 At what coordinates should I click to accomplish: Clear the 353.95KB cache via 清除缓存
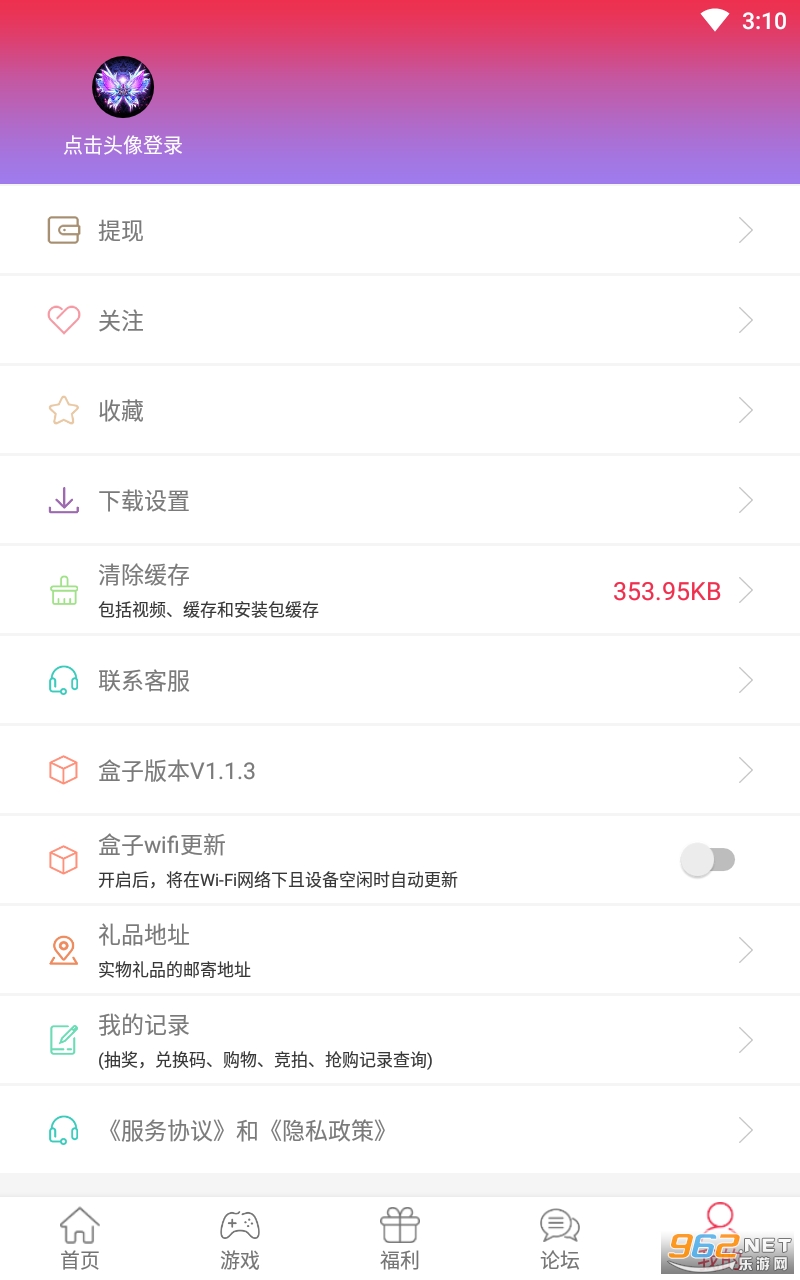[400, 591]
